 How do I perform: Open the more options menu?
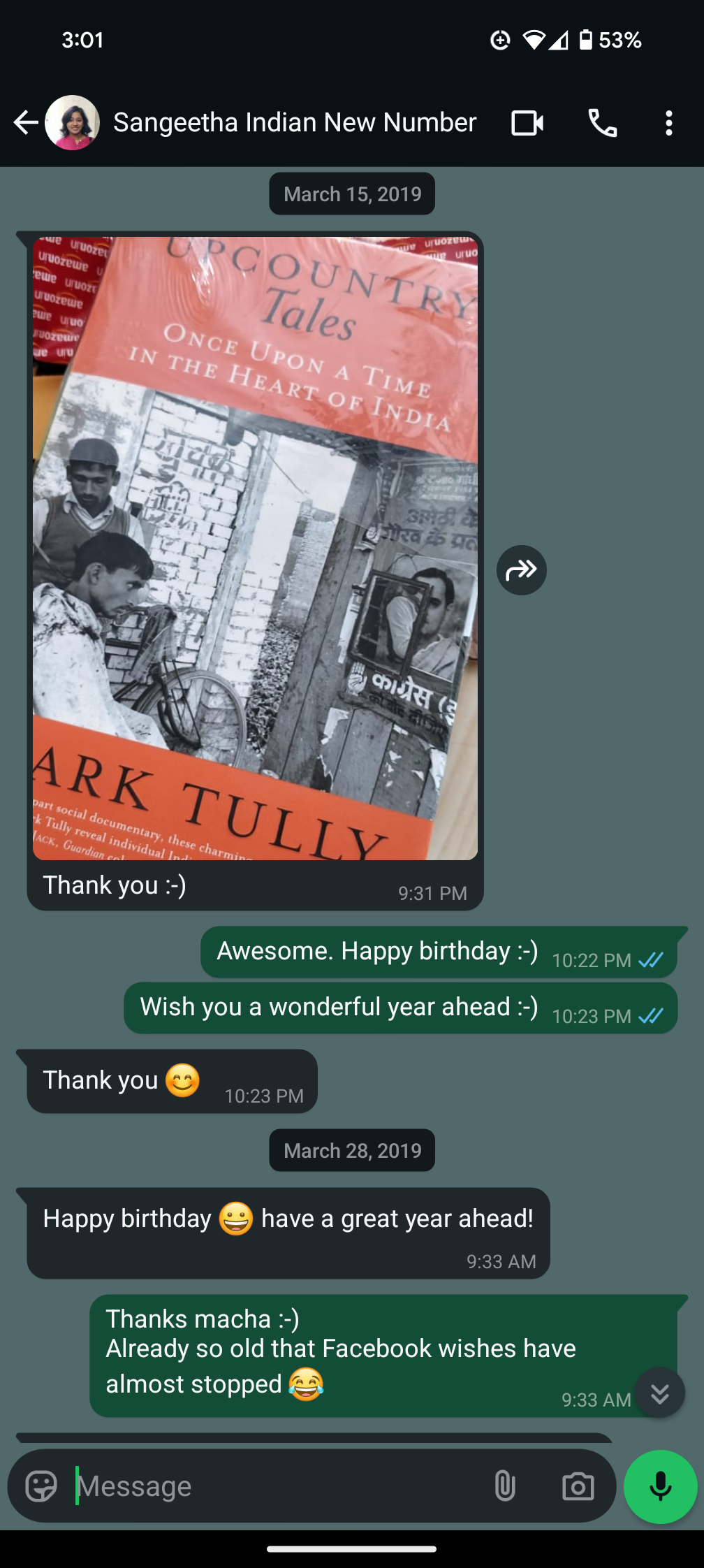[668, 123]
